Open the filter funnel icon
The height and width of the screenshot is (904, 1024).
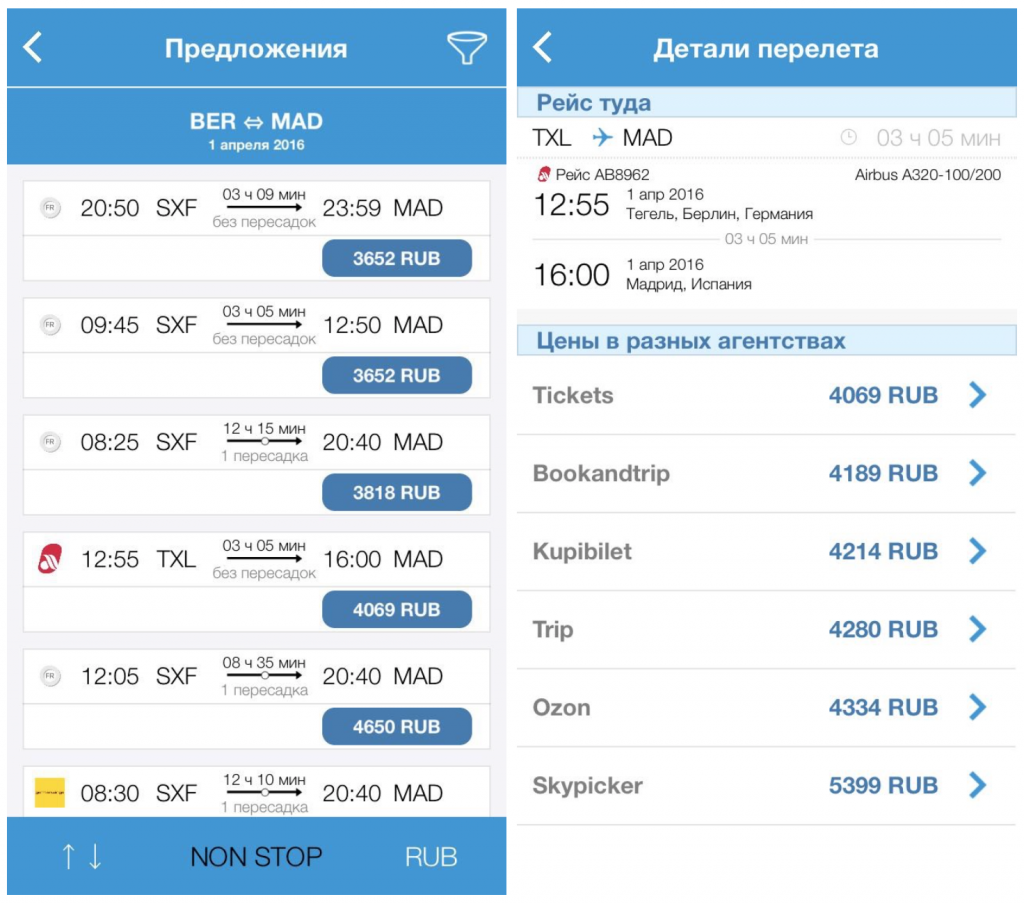466,47
